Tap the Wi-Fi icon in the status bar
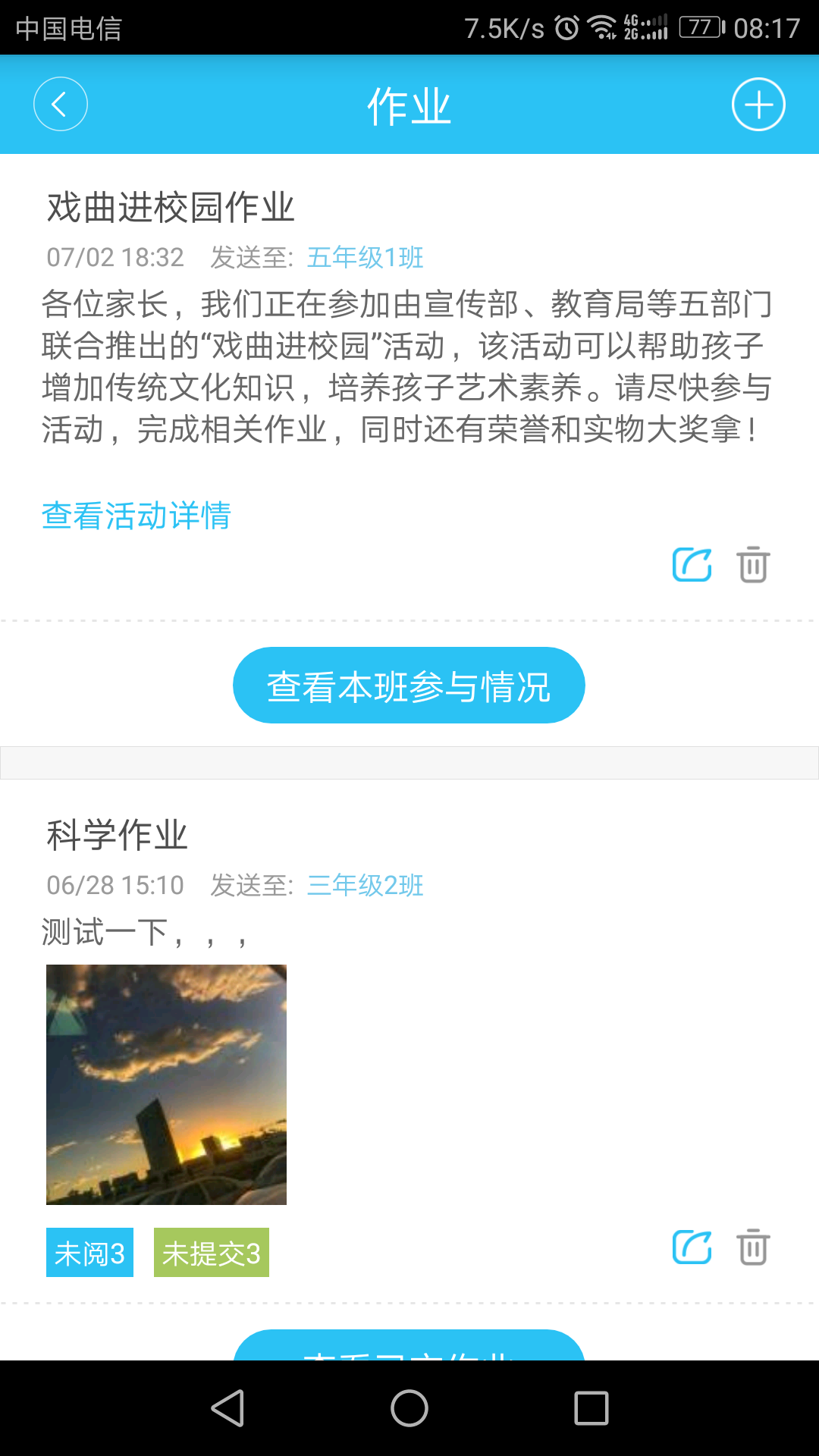 pos(601,24)
